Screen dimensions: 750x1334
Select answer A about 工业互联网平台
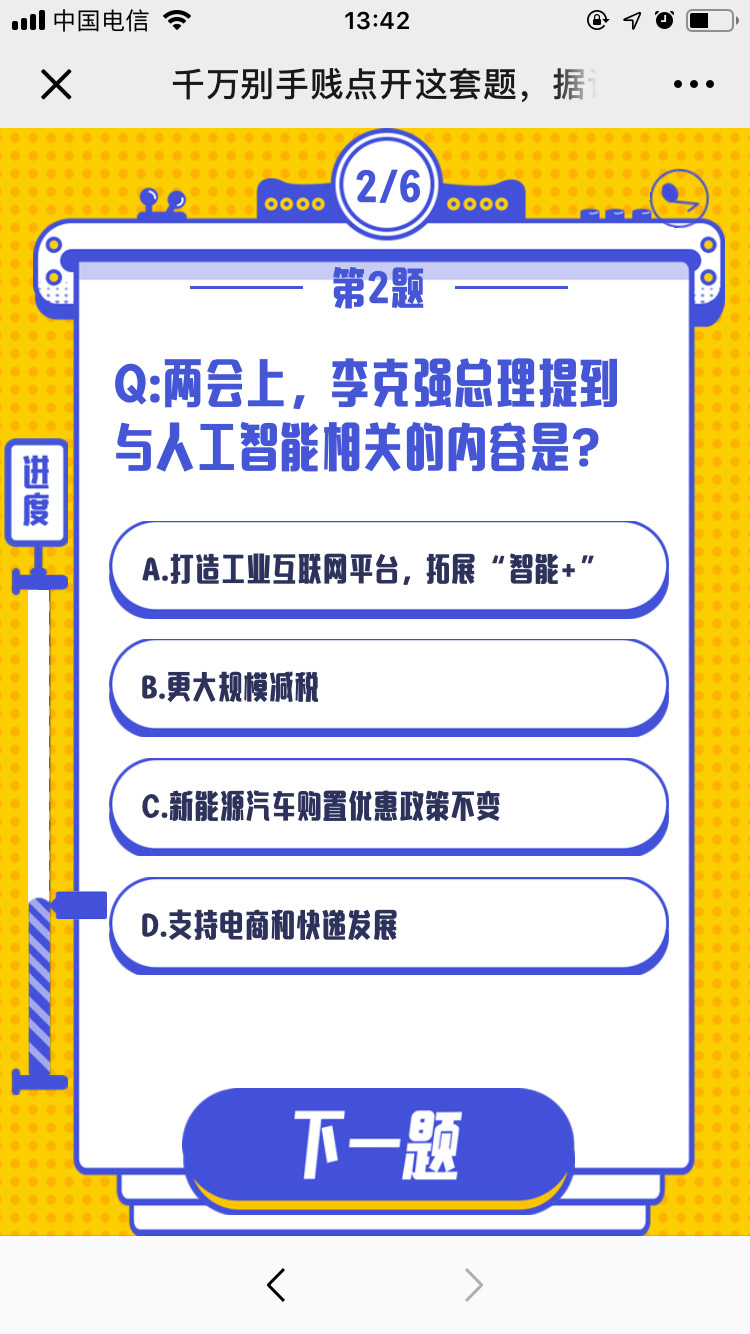pyautogui.click(x=388, y=567)
